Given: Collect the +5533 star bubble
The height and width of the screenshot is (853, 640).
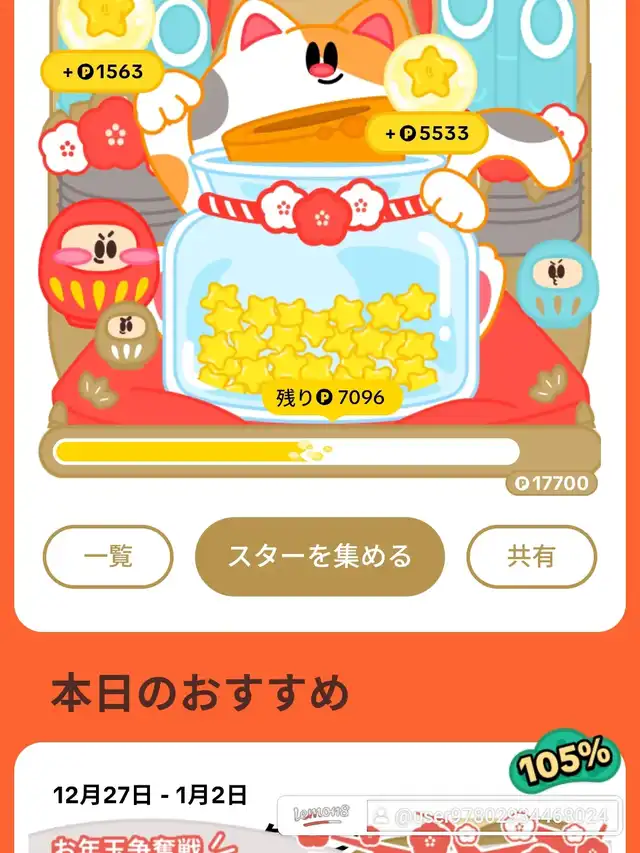Looking at the screenshot, I should coord(427,133).
